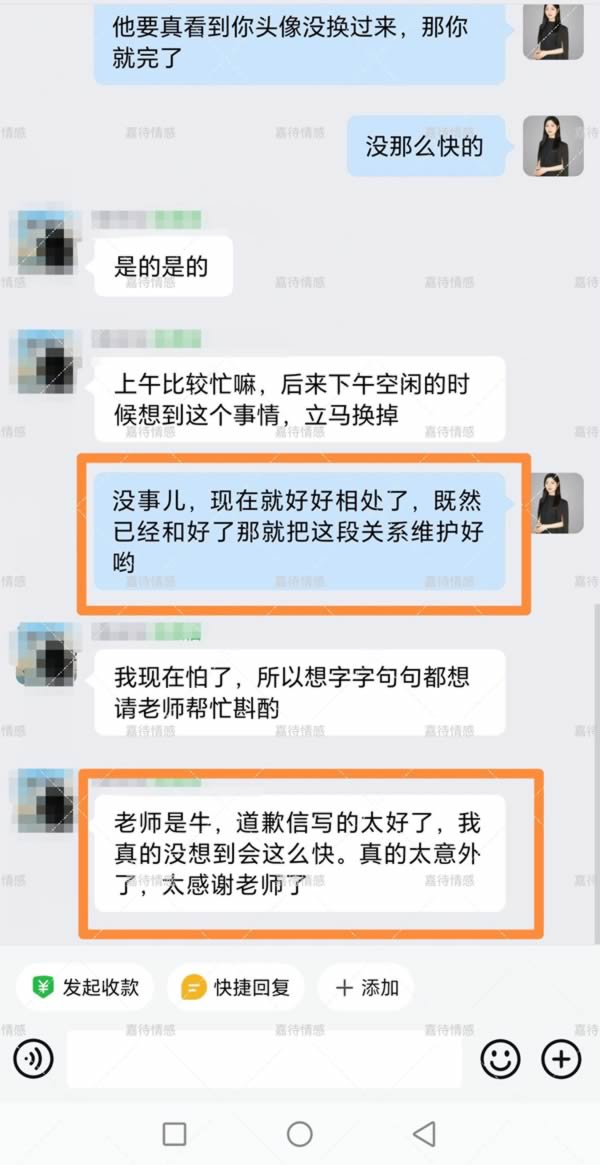600x1165 pixels.
Task: Tap the 添加 shortcut chip
Action: click(366, 988)
